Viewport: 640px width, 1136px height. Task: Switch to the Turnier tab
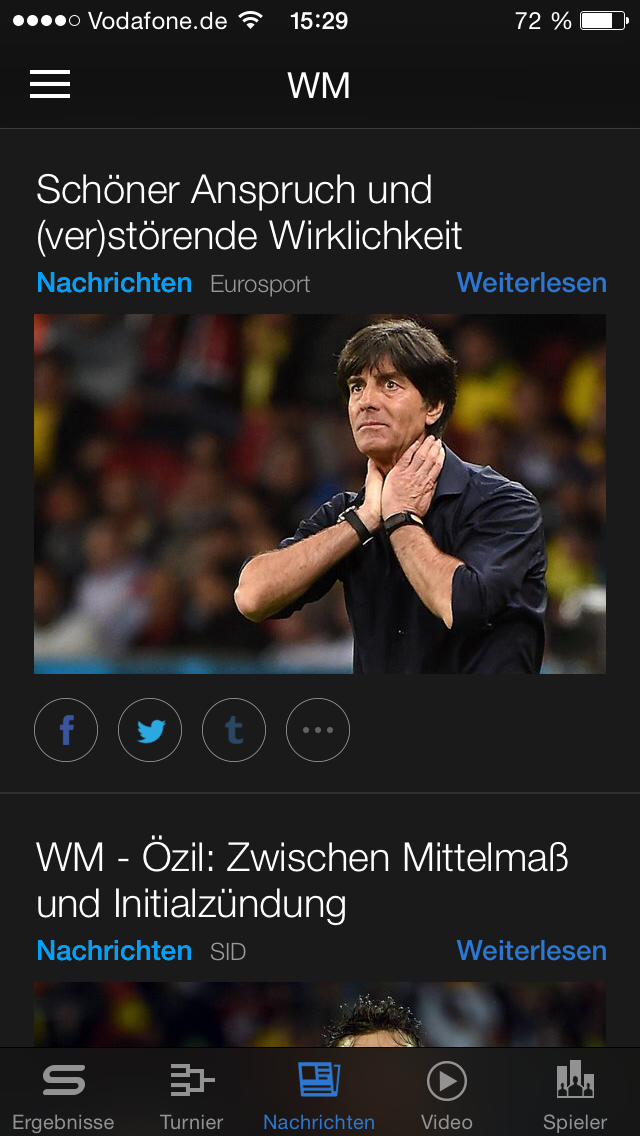[191, 1094]
